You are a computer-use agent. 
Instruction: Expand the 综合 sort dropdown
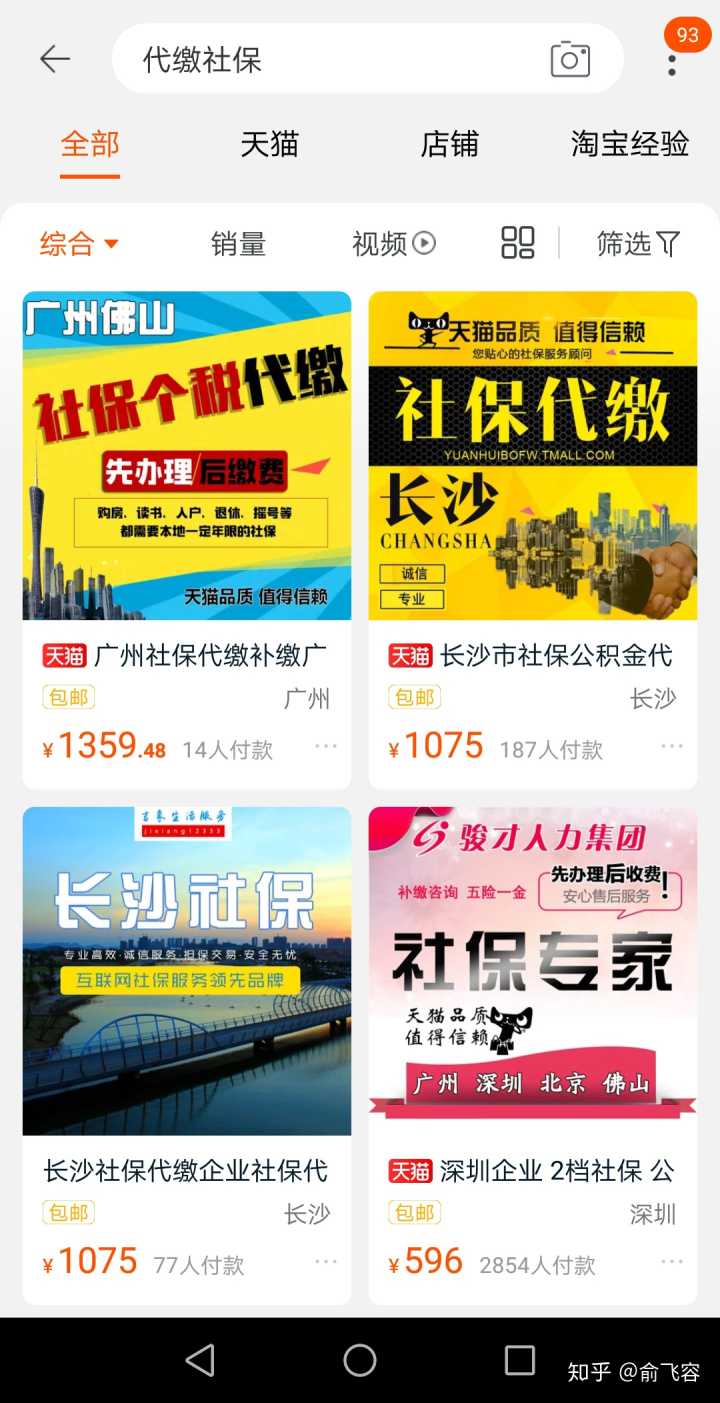tap(80, 243)
